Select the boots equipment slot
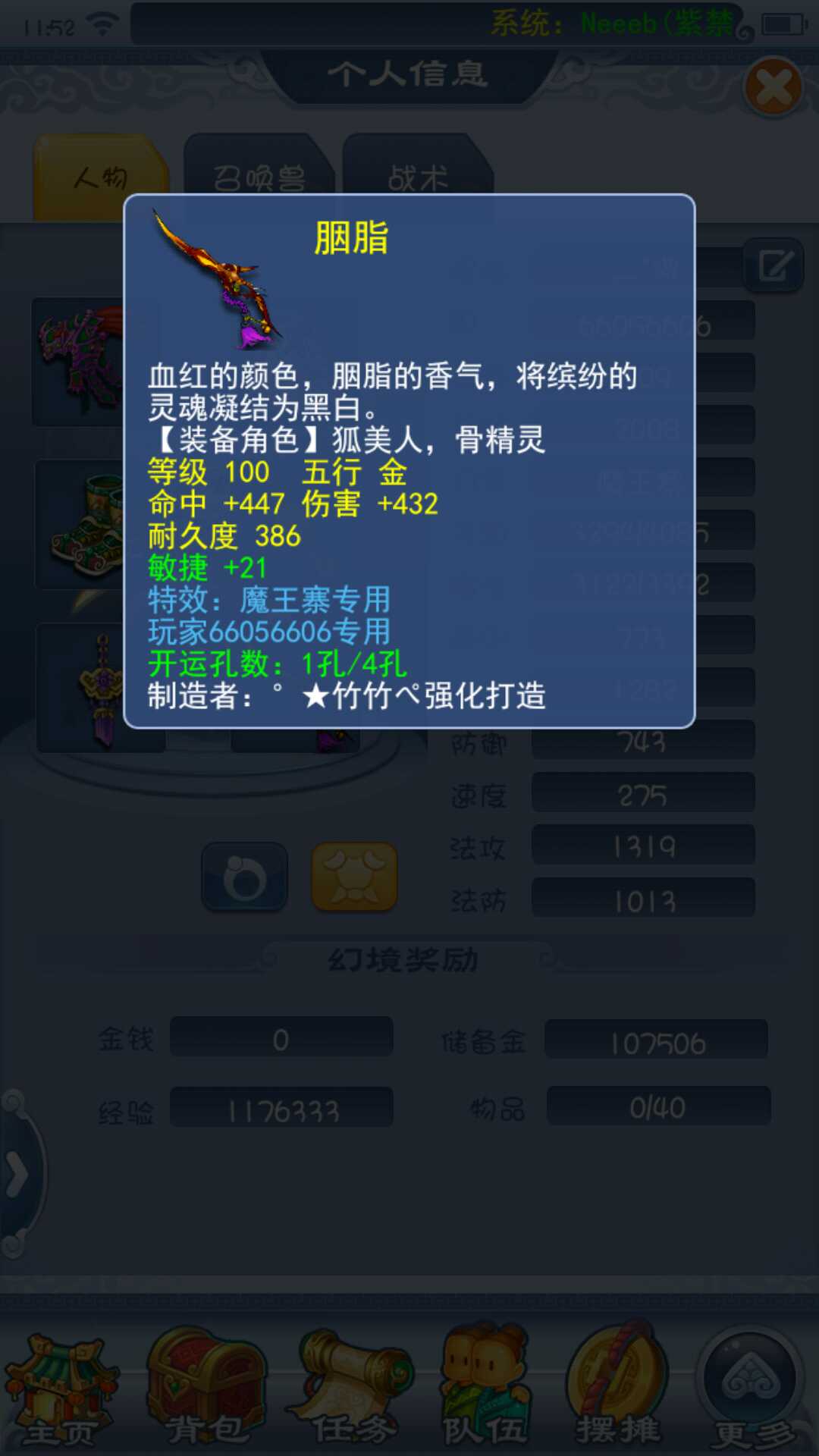Image resolution: width=819 pixels, height=1456 pixels. [x=80, y=525]
